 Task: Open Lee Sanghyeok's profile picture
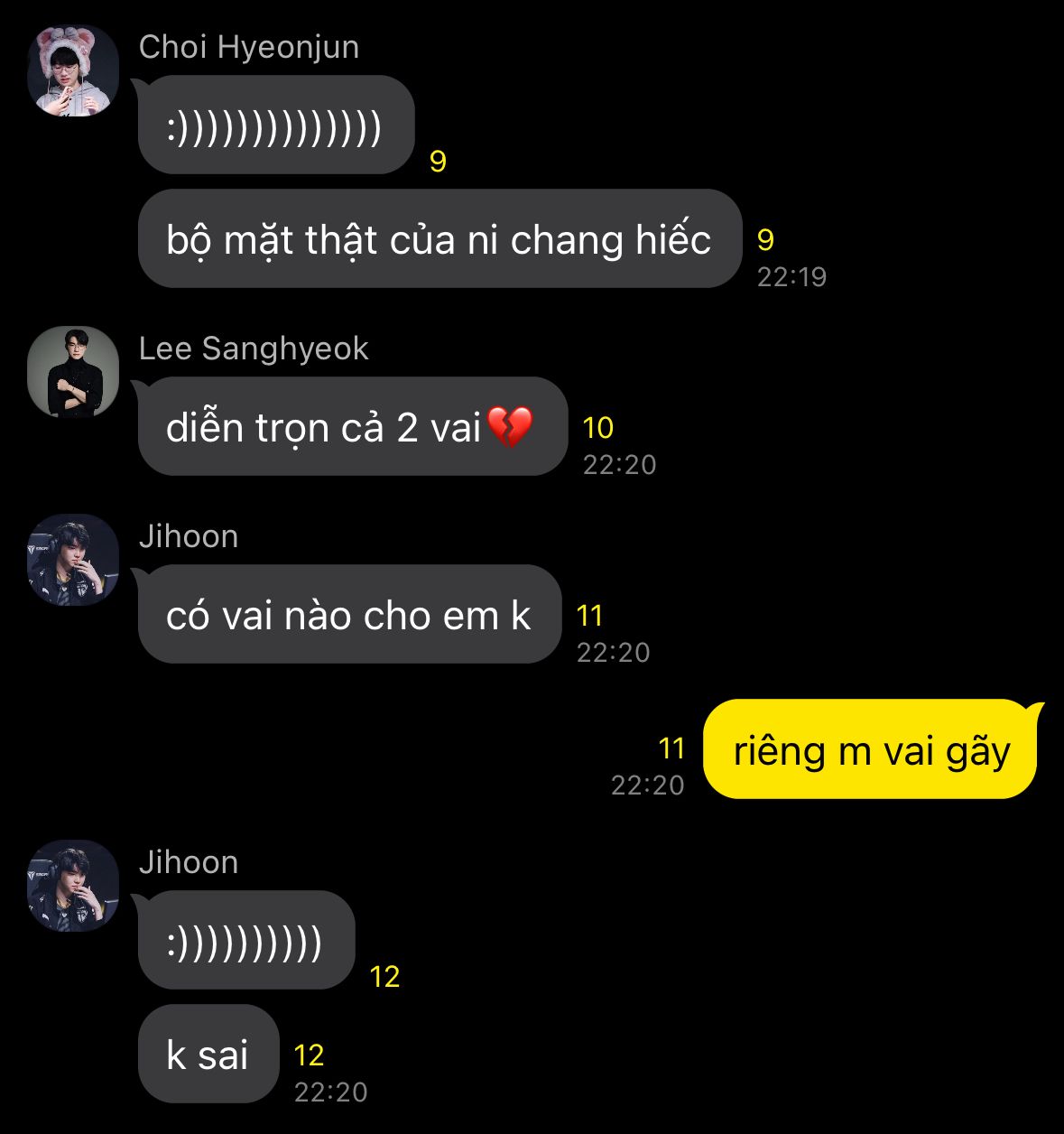pyautogui.click(x=73, y=372)
